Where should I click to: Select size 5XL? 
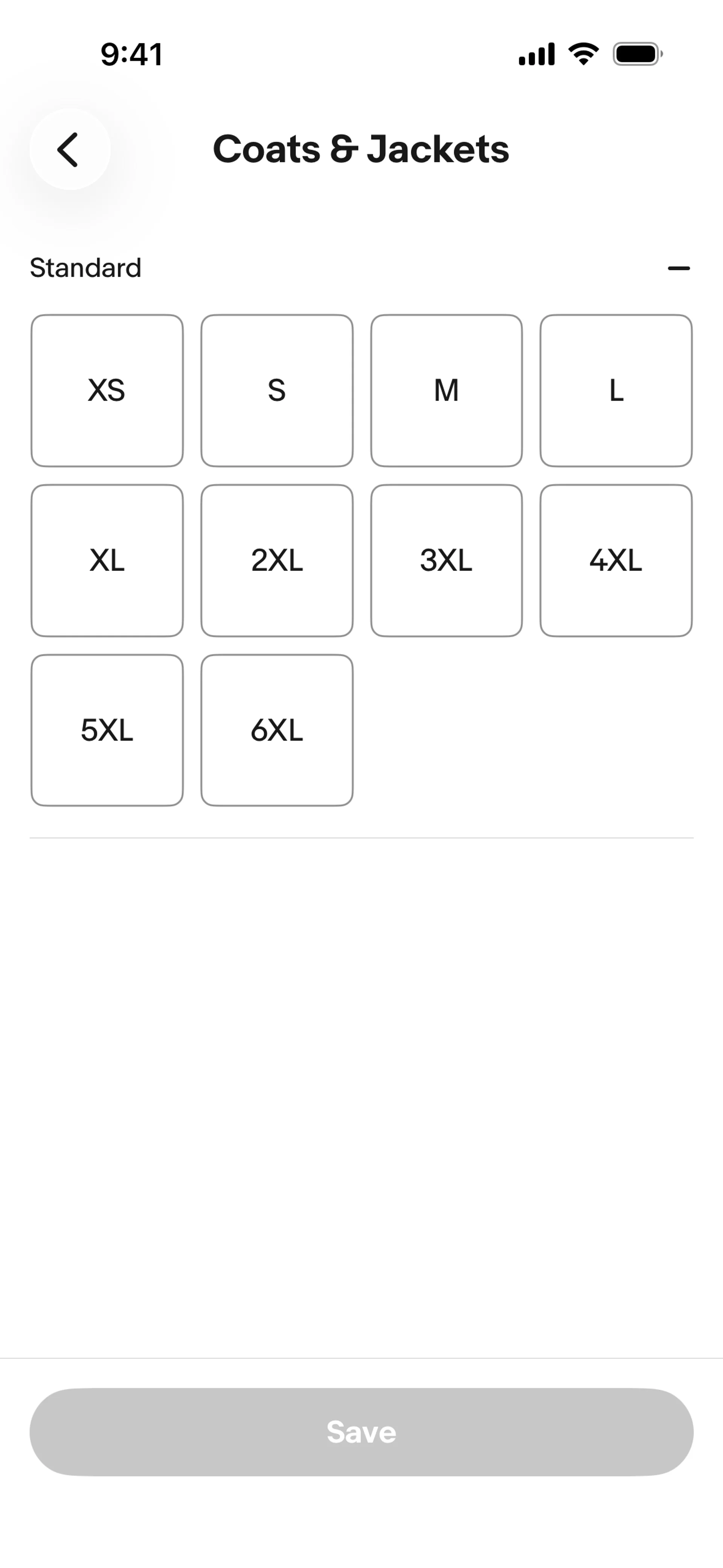point(107,731)
